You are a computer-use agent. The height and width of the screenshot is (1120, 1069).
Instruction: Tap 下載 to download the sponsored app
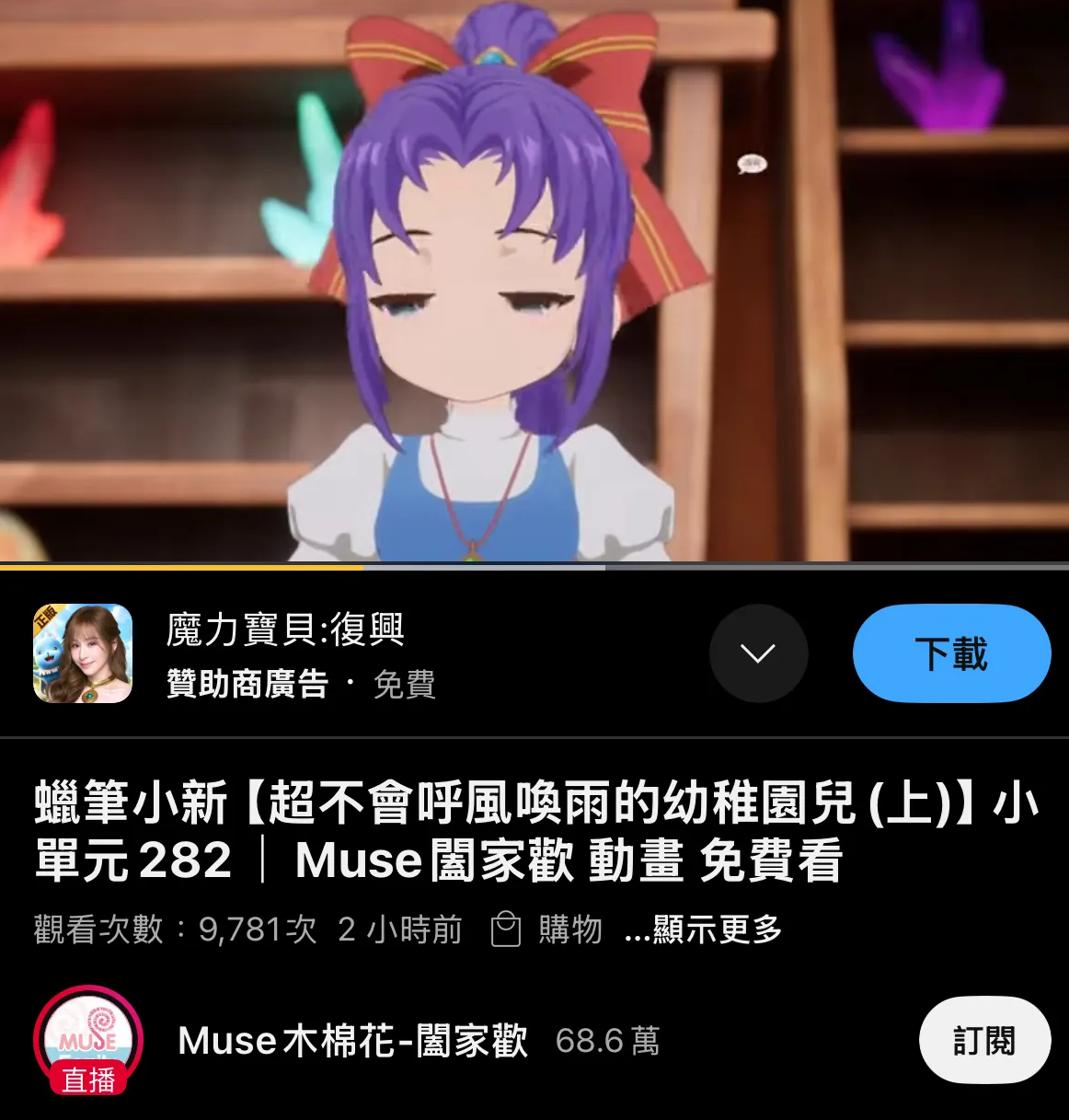coord(951,653)
